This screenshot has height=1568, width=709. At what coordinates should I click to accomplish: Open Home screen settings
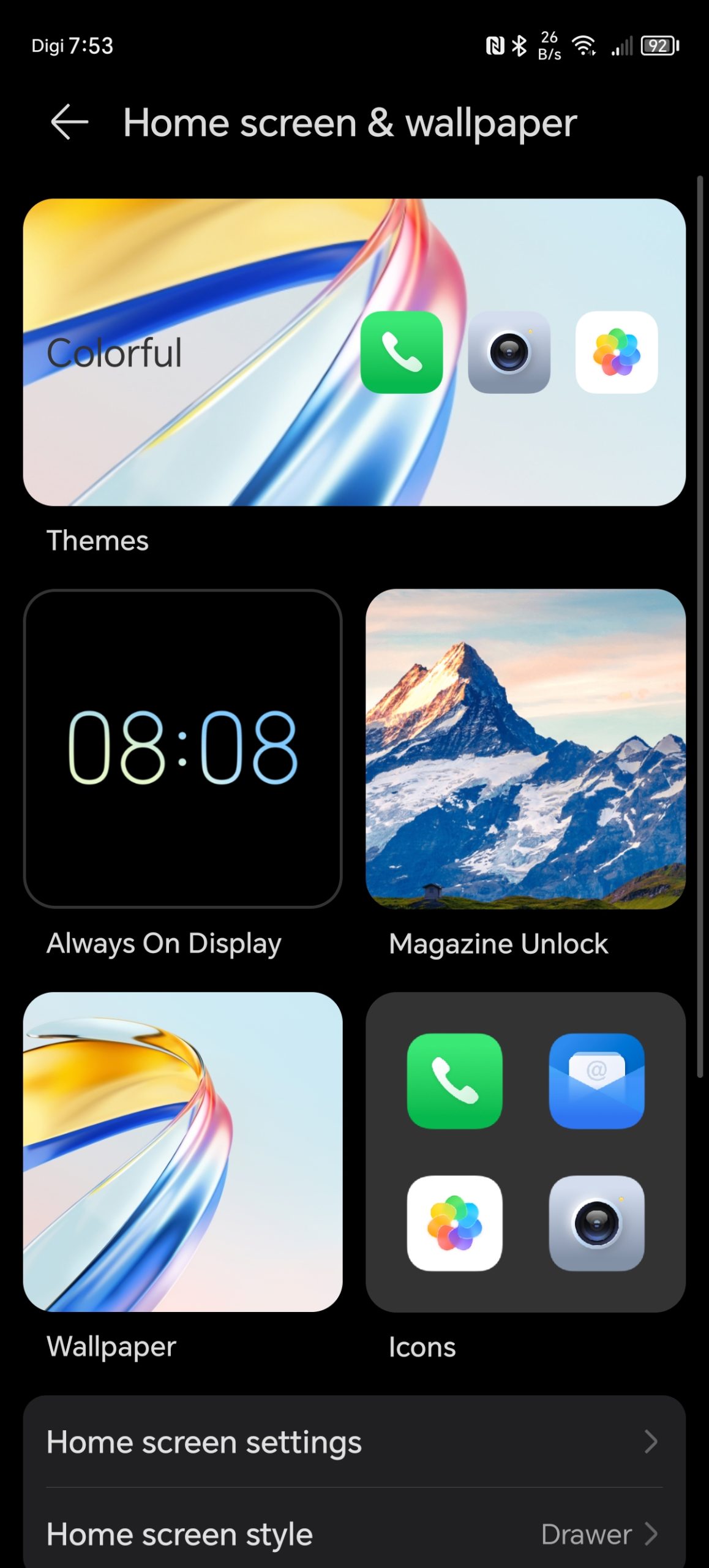point(354,1442)
